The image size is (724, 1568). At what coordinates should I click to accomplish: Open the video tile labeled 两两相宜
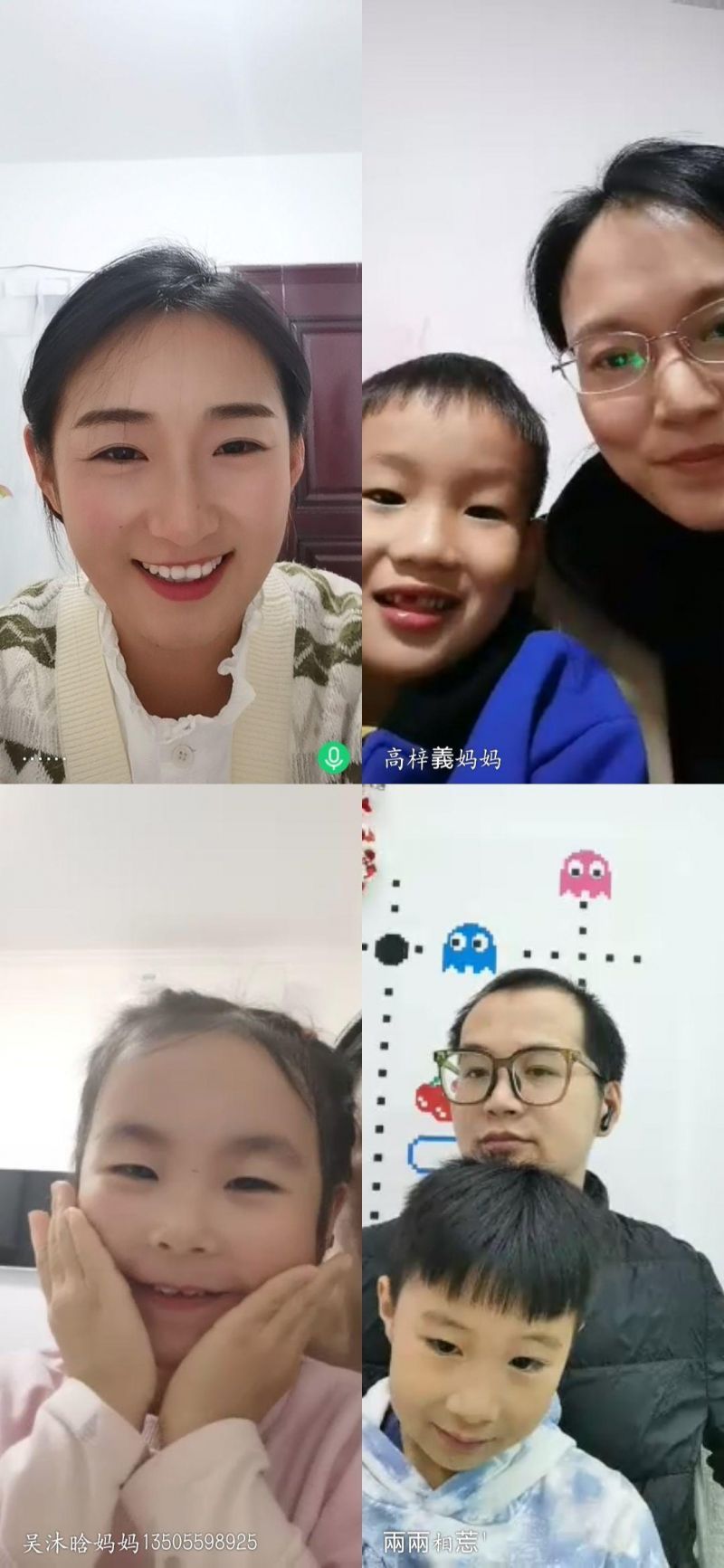(x=543, y=1176)
